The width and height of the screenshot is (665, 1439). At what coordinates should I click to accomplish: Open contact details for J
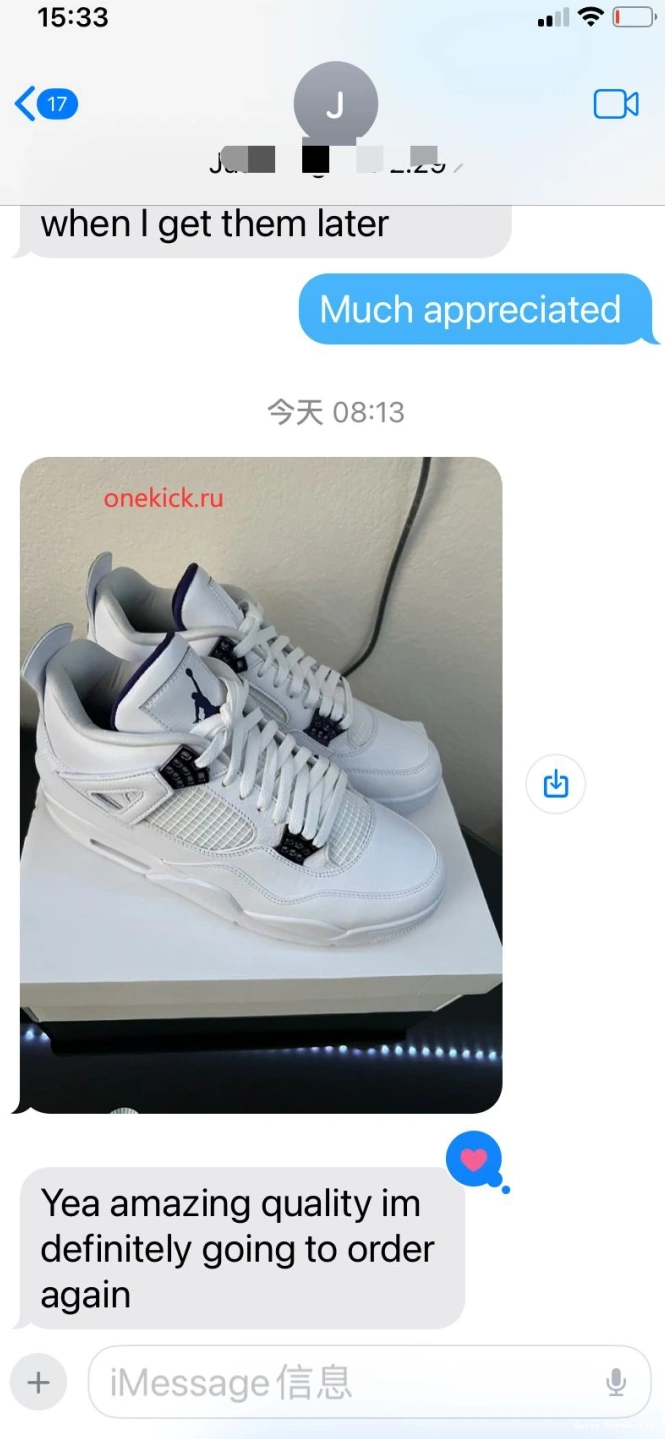(x=335, y=105)
